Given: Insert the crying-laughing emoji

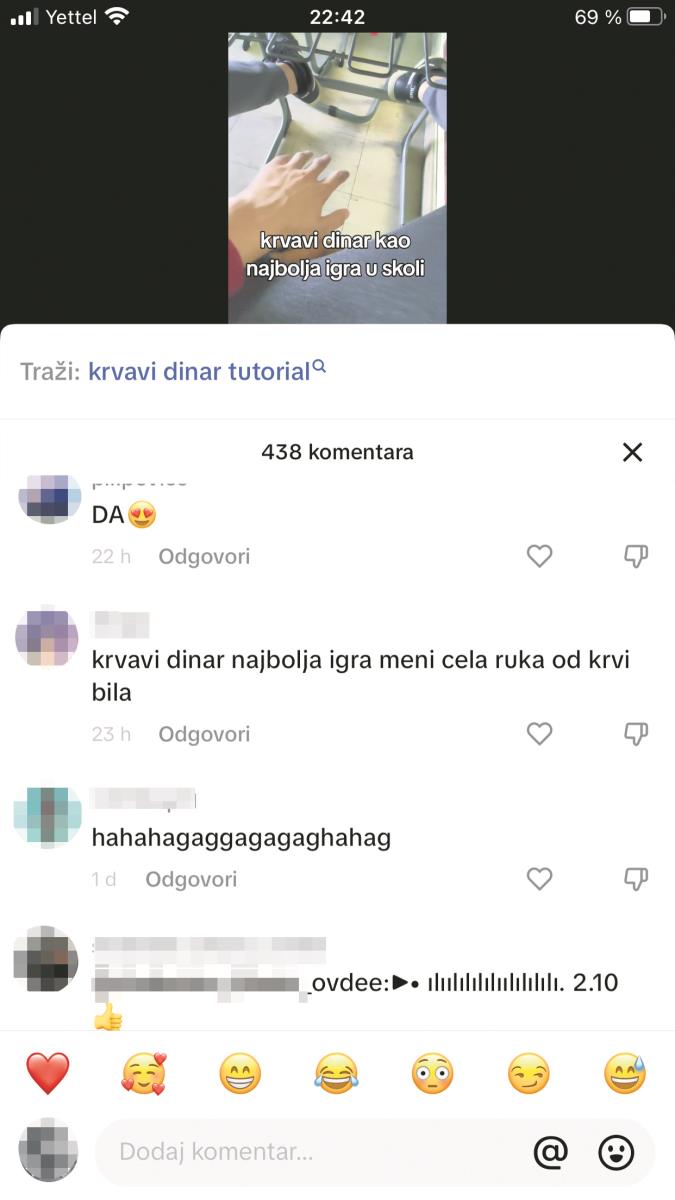Looking at the screenshot, I should tap(336, 1074).
